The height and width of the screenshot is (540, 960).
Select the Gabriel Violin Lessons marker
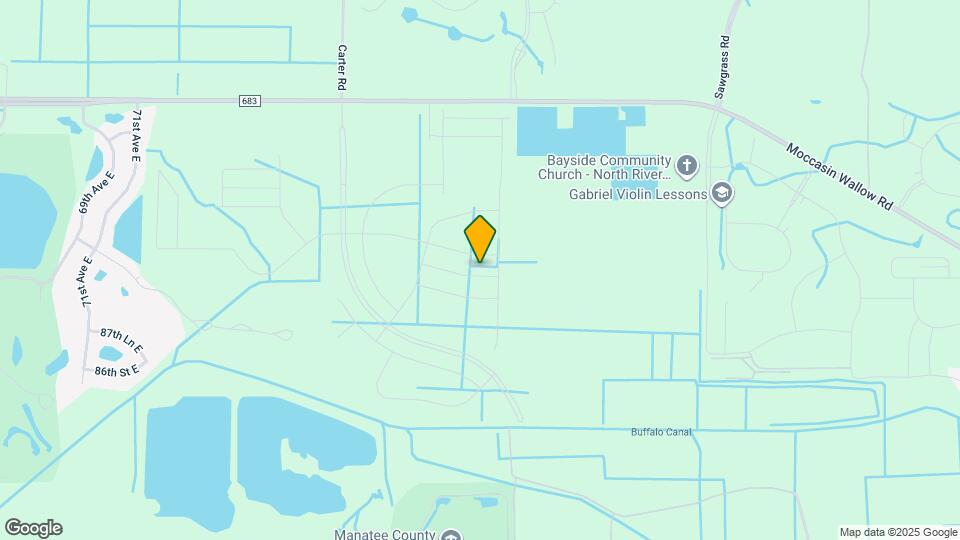click(x=722, y=193)
